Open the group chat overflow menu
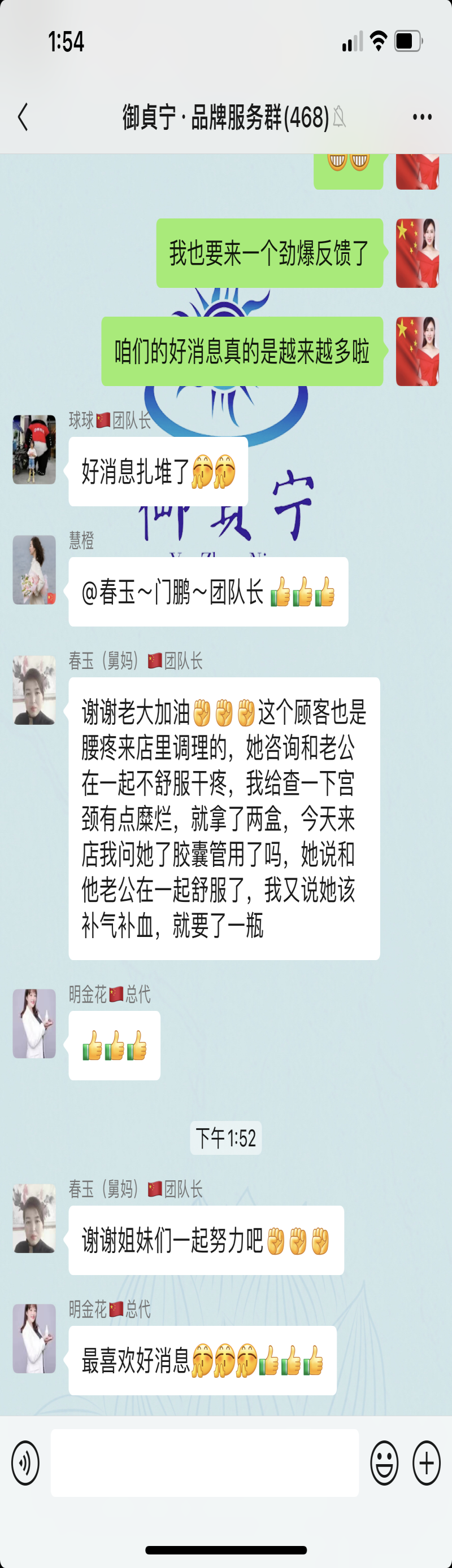452x1568 pixels. (421, 117)
